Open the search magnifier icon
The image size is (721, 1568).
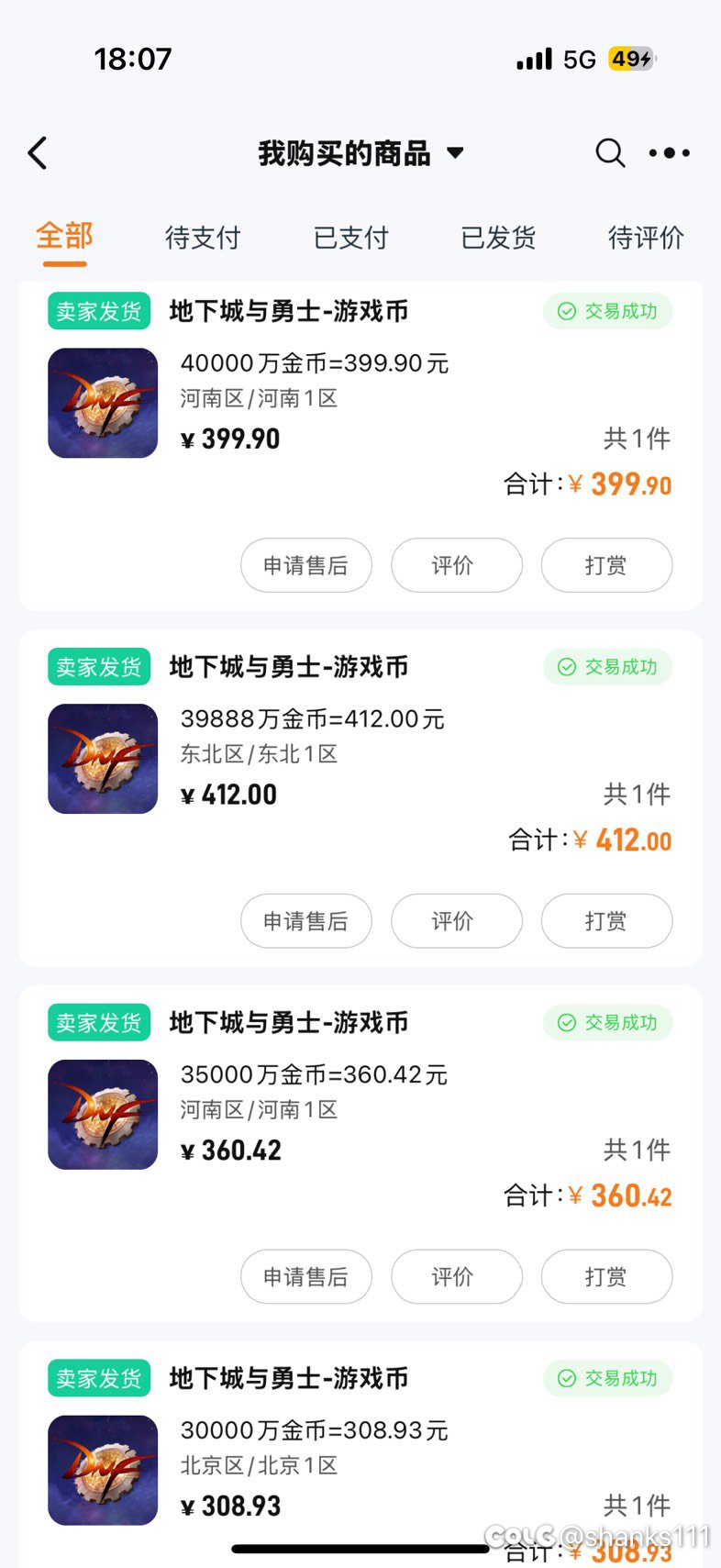point(610,153)
